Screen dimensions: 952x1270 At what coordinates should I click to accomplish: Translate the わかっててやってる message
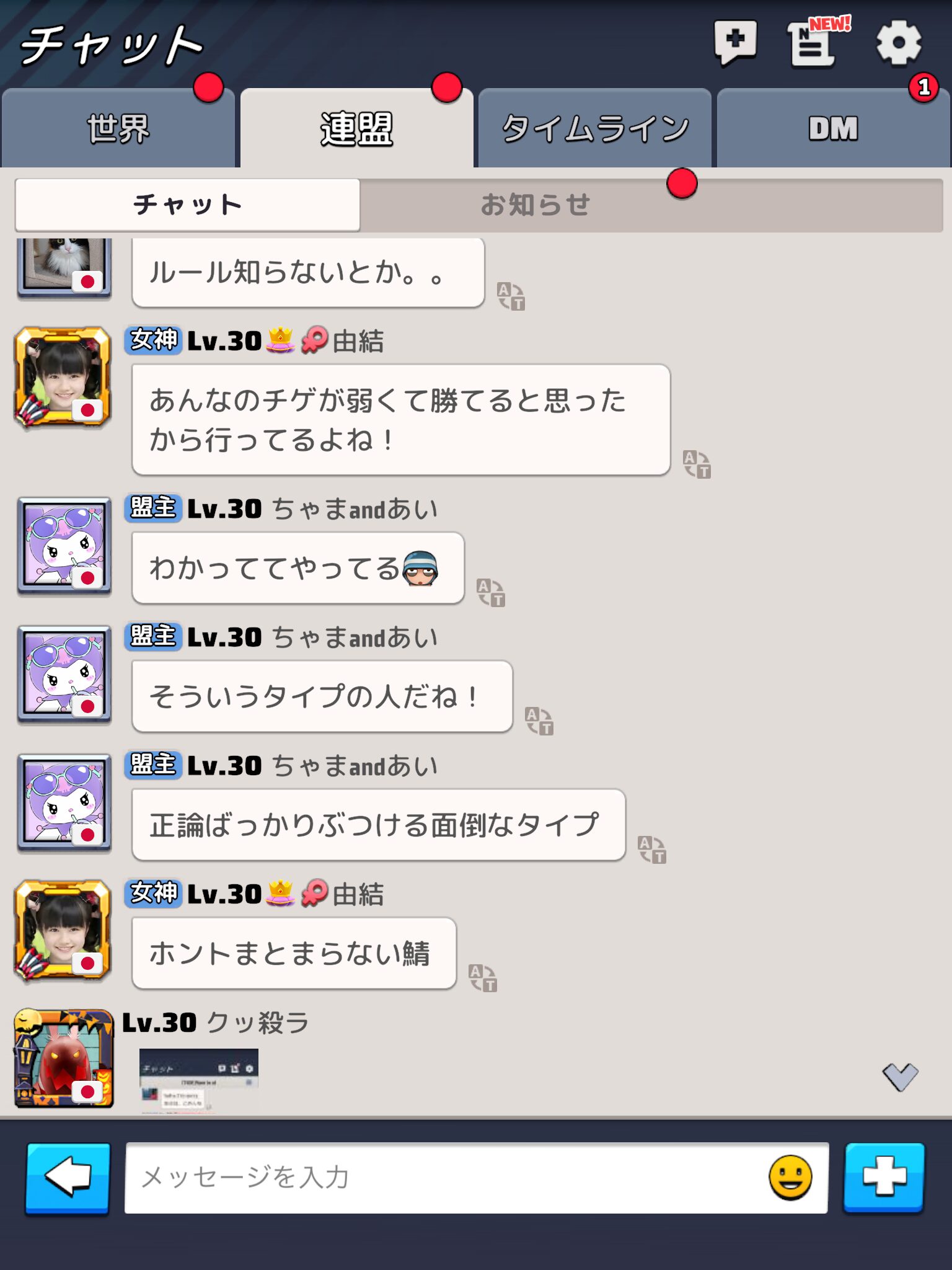pos(490,592)
